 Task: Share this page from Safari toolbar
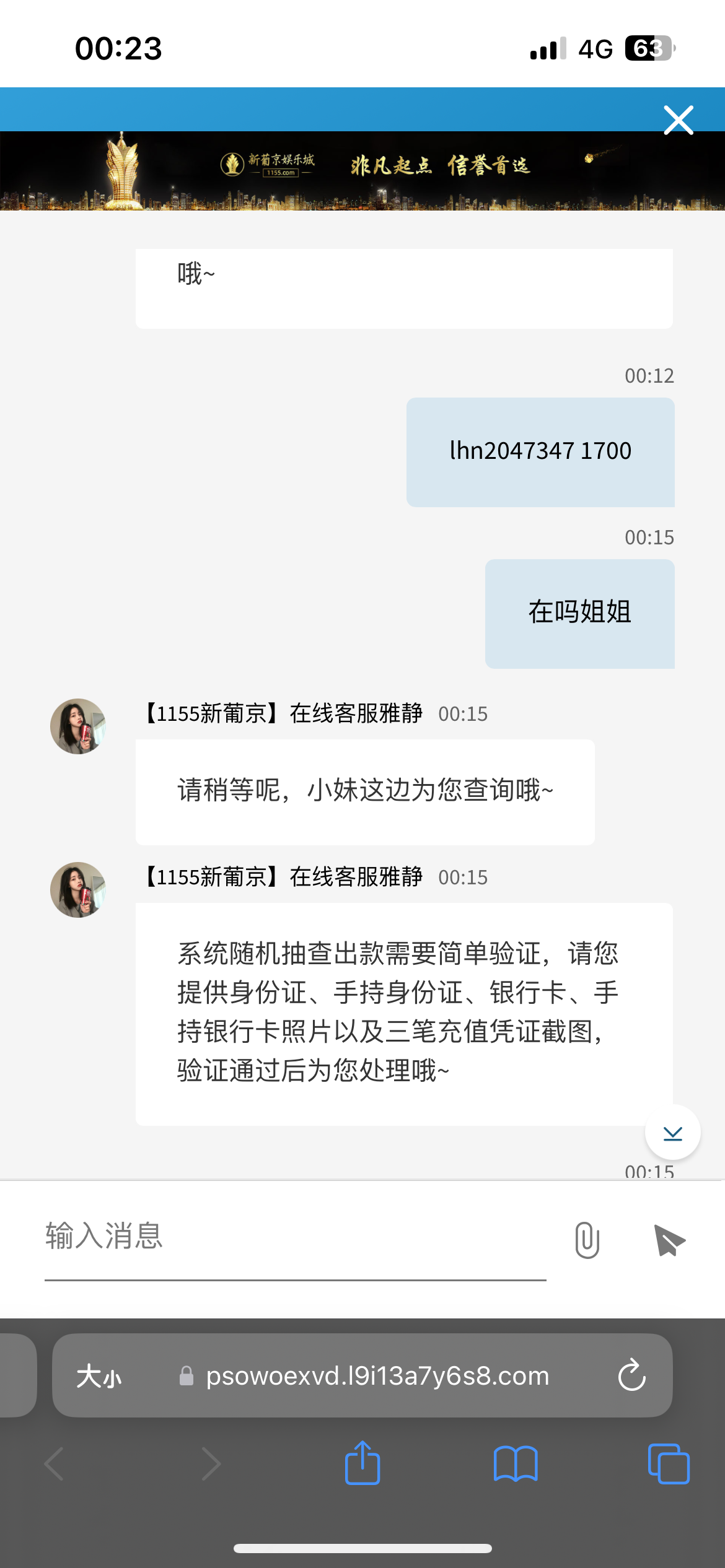362,1464
